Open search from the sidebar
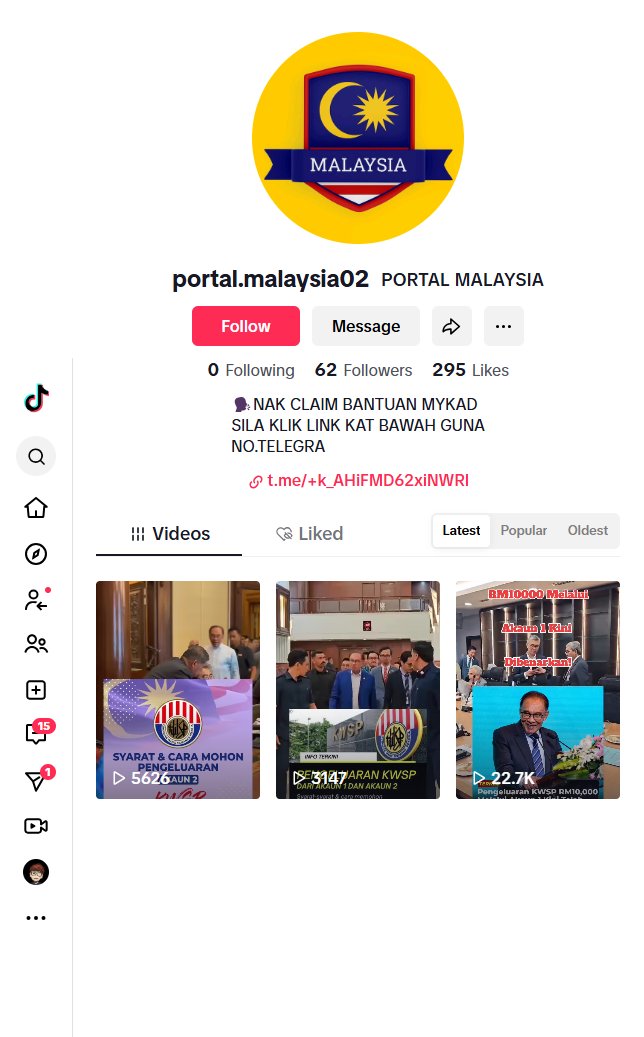 (x=36, y=457)
